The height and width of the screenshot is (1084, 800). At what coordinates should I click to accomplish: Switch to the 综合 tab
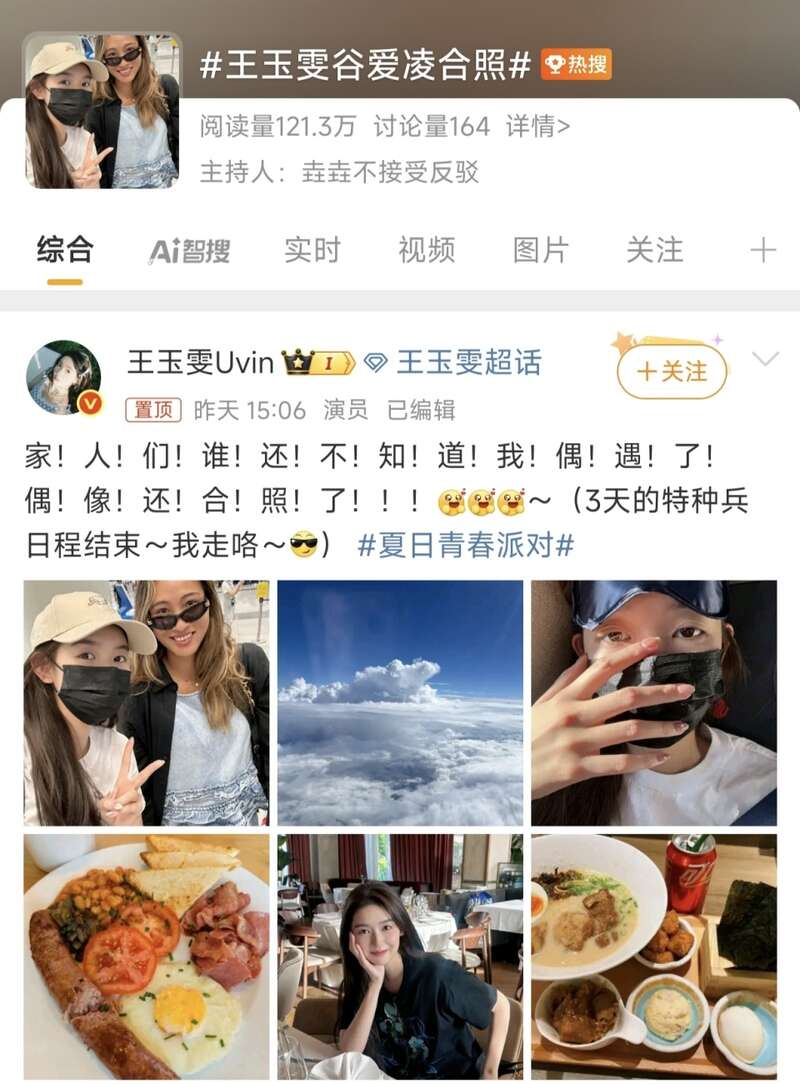point(65,250)
